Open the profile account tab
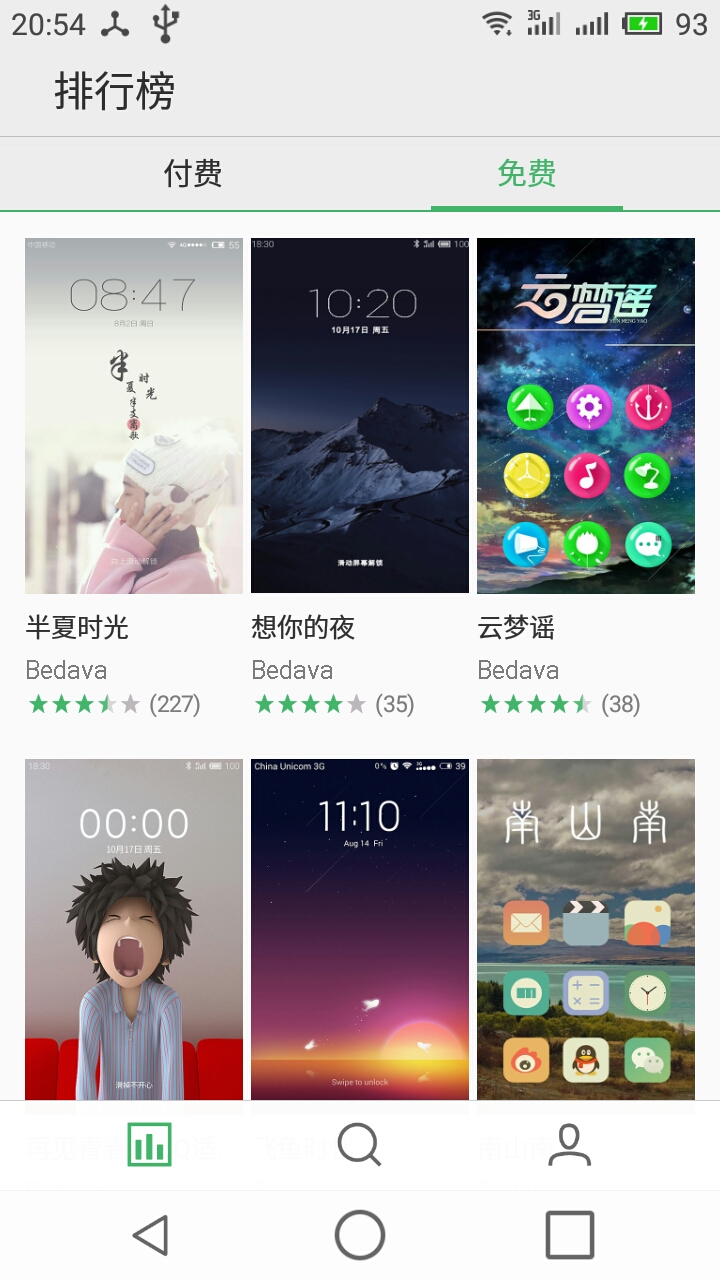 [x=570, y=1145]
